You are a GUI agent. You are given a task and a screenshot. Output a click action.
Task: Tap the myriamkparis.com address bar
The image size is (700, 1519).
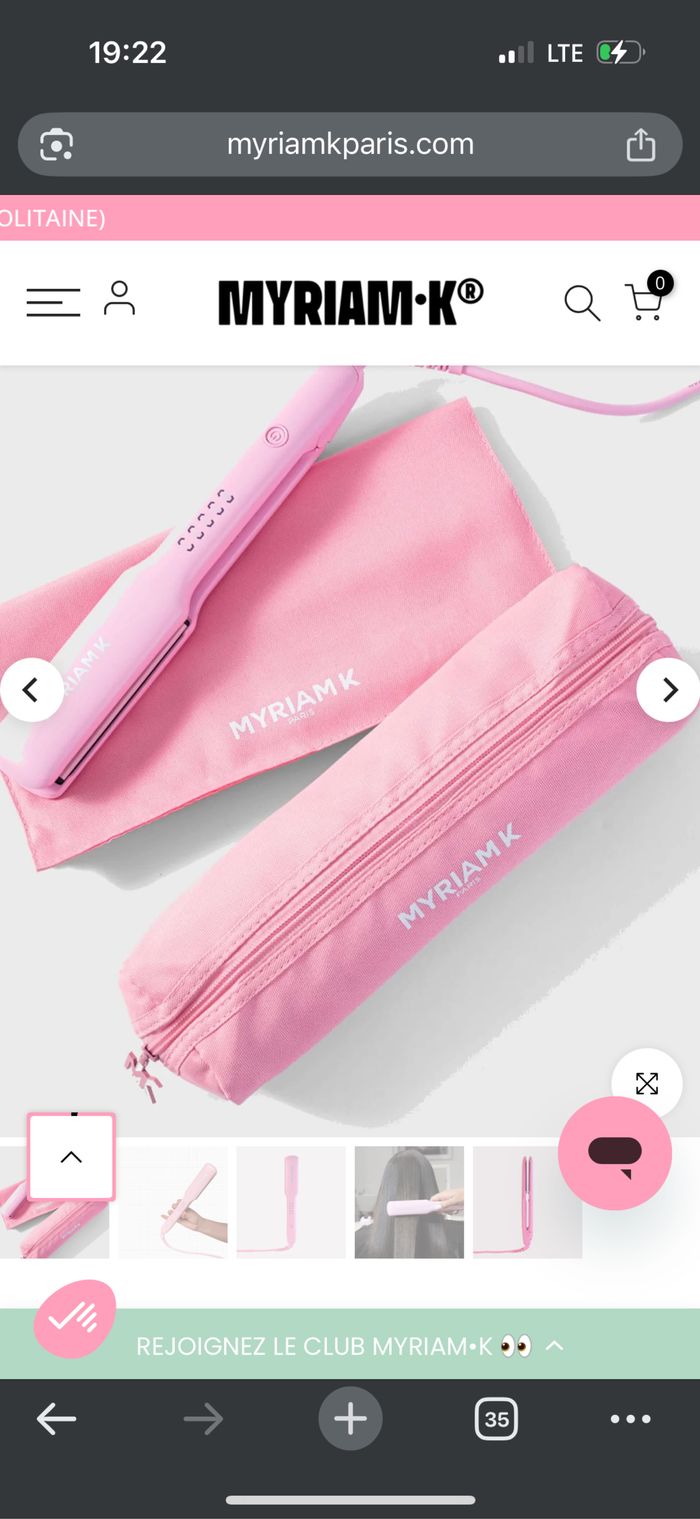tap(350, 144)
